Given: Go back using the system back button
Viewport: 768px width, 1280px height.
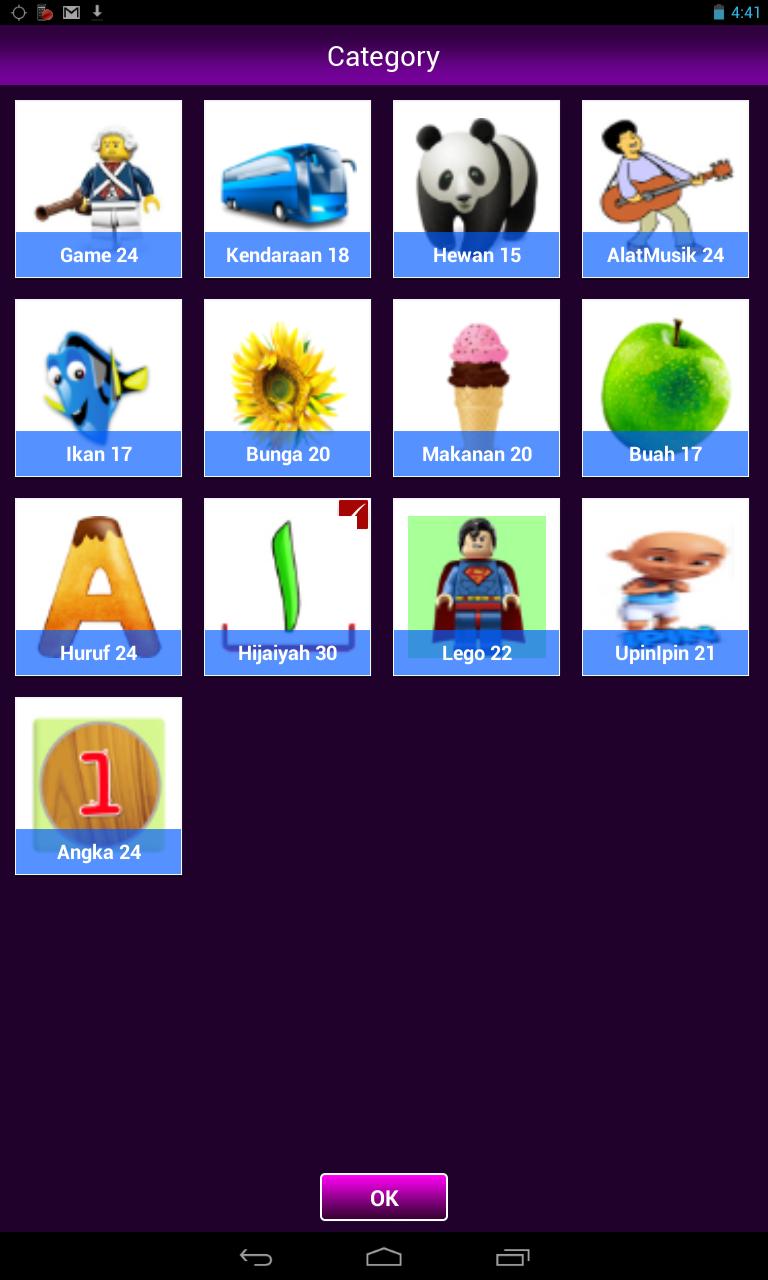Looking at the screenshot, I should (256, 1257).
